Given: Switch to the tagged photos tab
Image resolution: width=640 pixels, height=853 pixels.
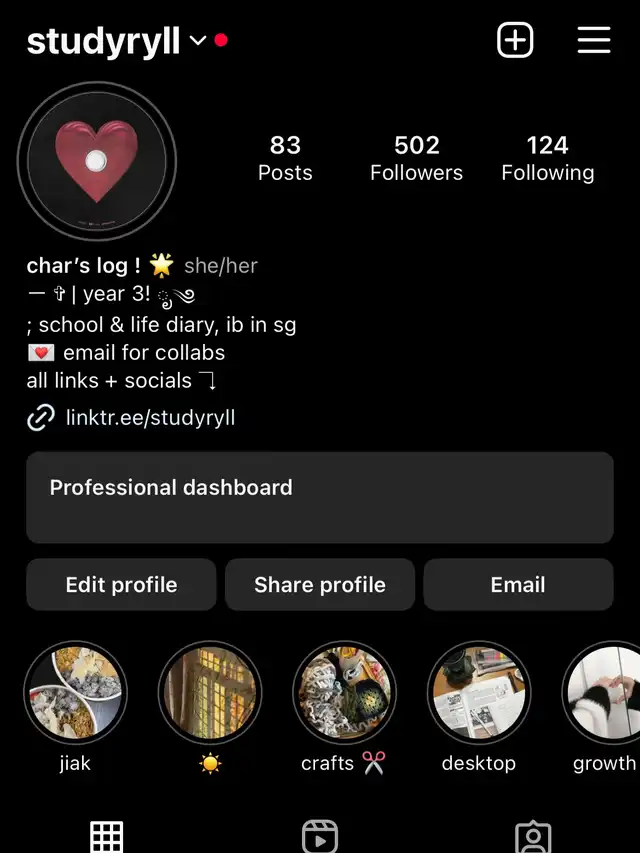Looking at the screenshot, I should coord(533,836).
